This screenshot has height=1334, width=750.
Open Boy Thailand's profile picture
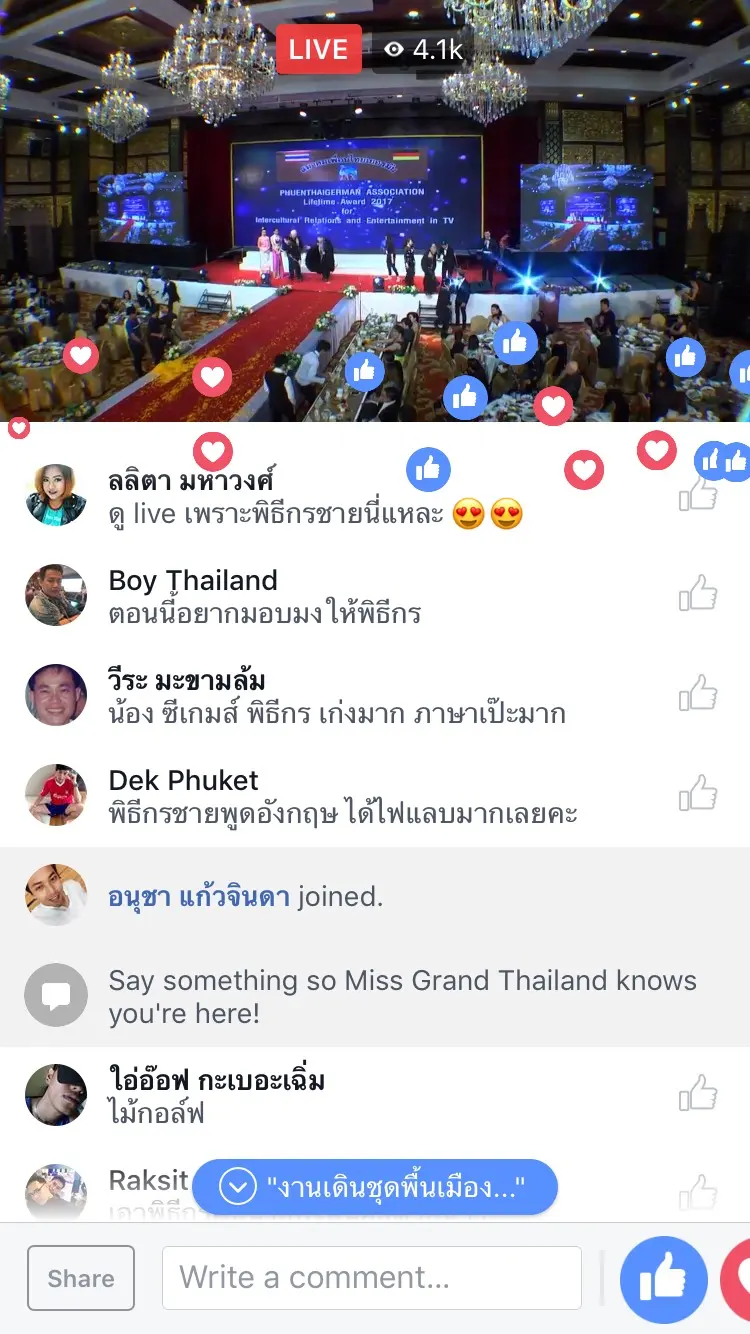point(56,594)
